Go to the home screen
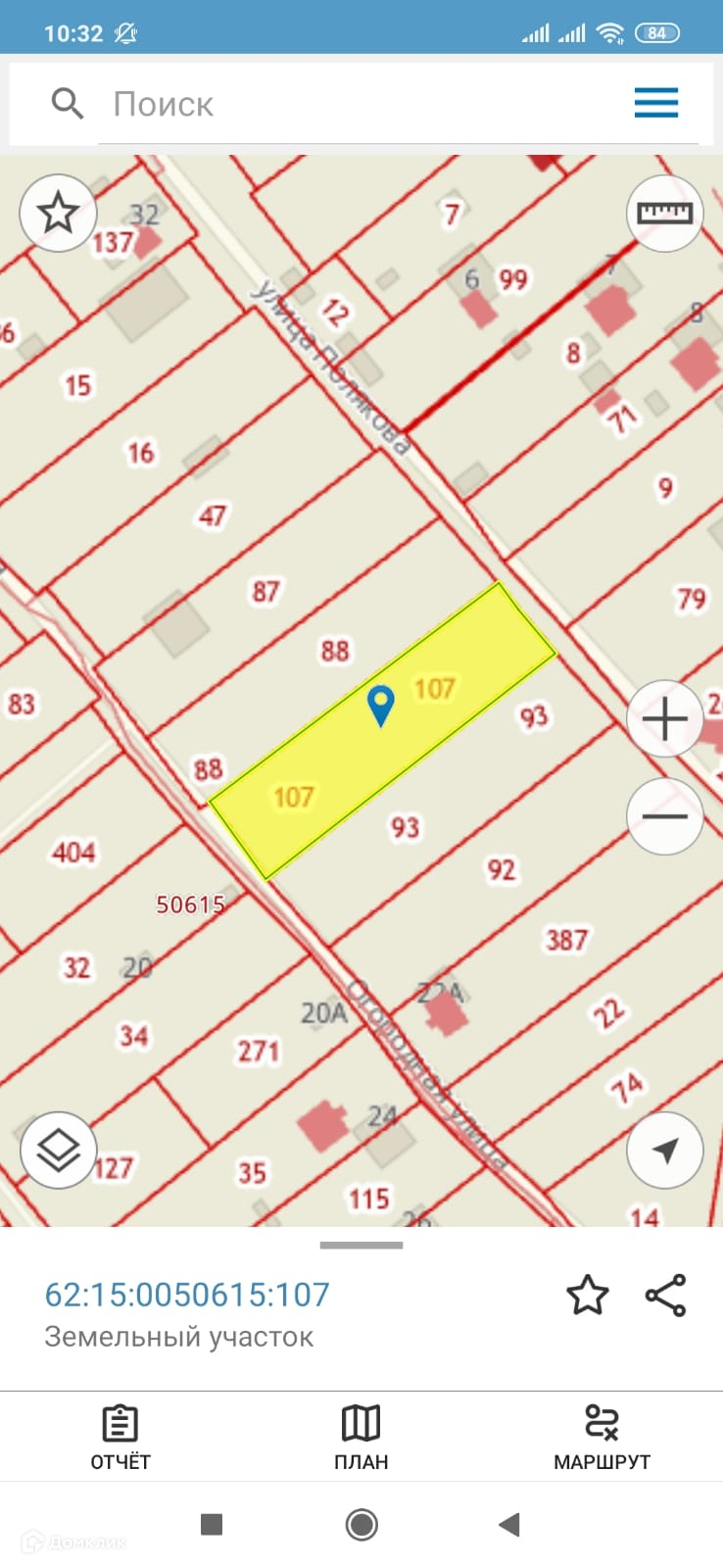 361,1524
